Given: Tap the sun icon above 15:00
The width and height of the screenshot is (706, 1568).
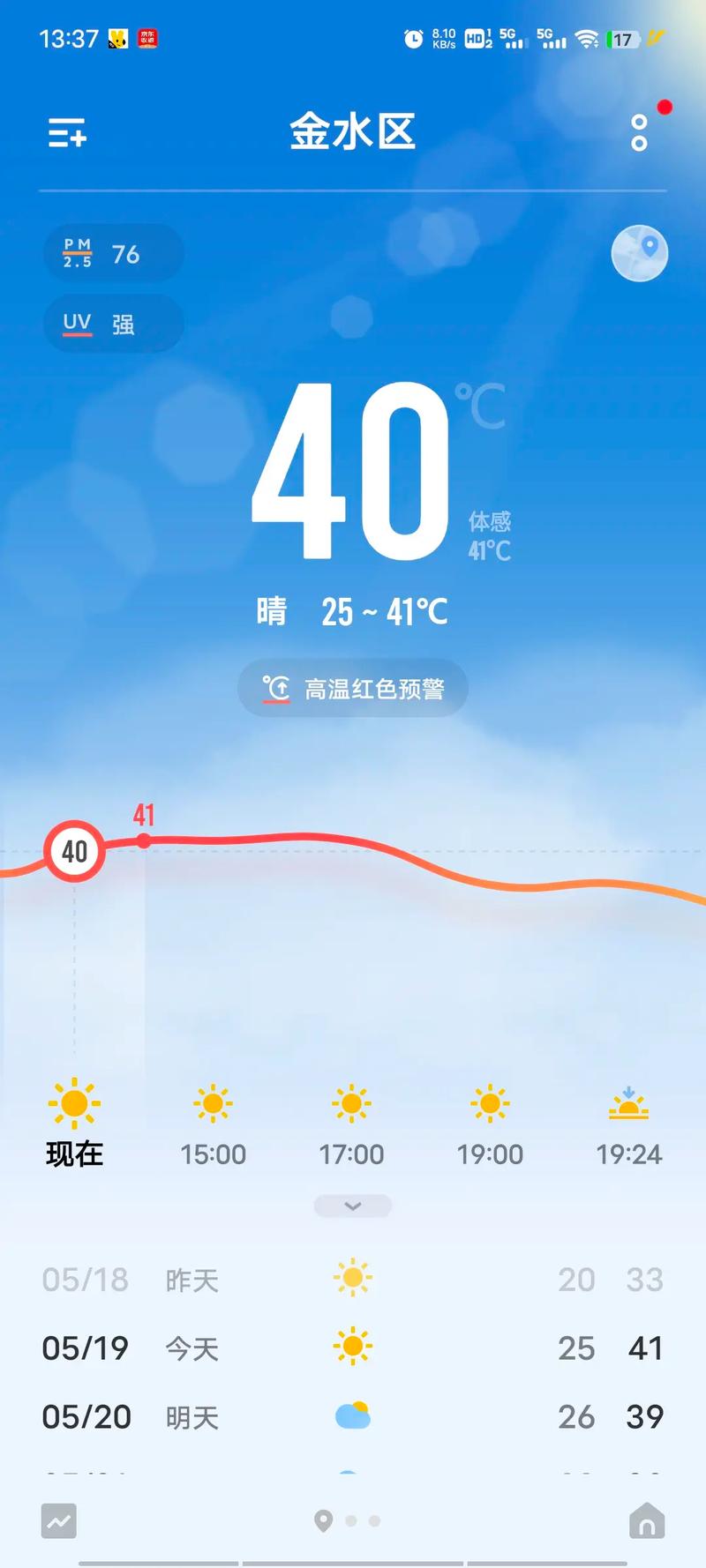Looking at the screenshot, I should (x=213, y=1102).
